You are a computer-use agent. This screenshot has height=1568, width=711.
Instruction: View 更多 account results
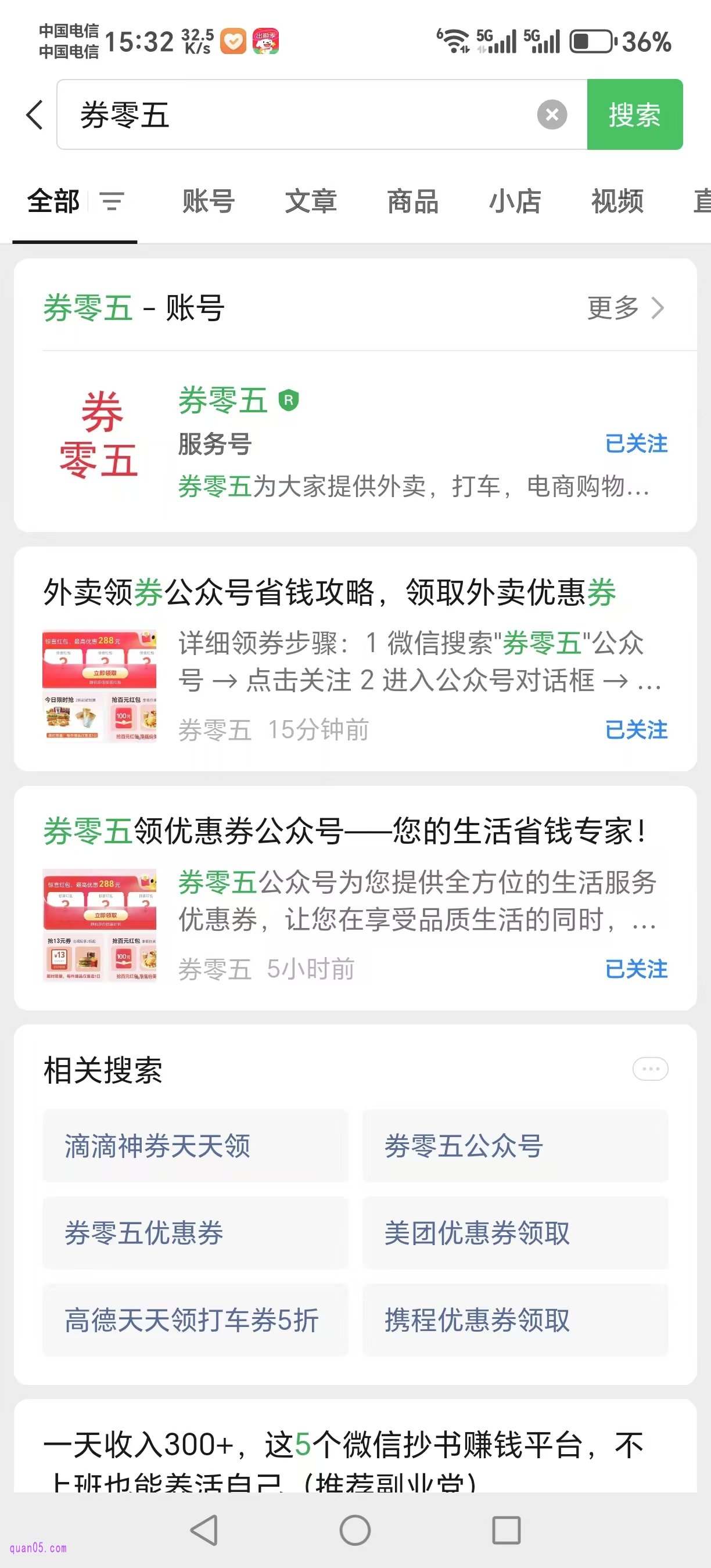point(624,308)
